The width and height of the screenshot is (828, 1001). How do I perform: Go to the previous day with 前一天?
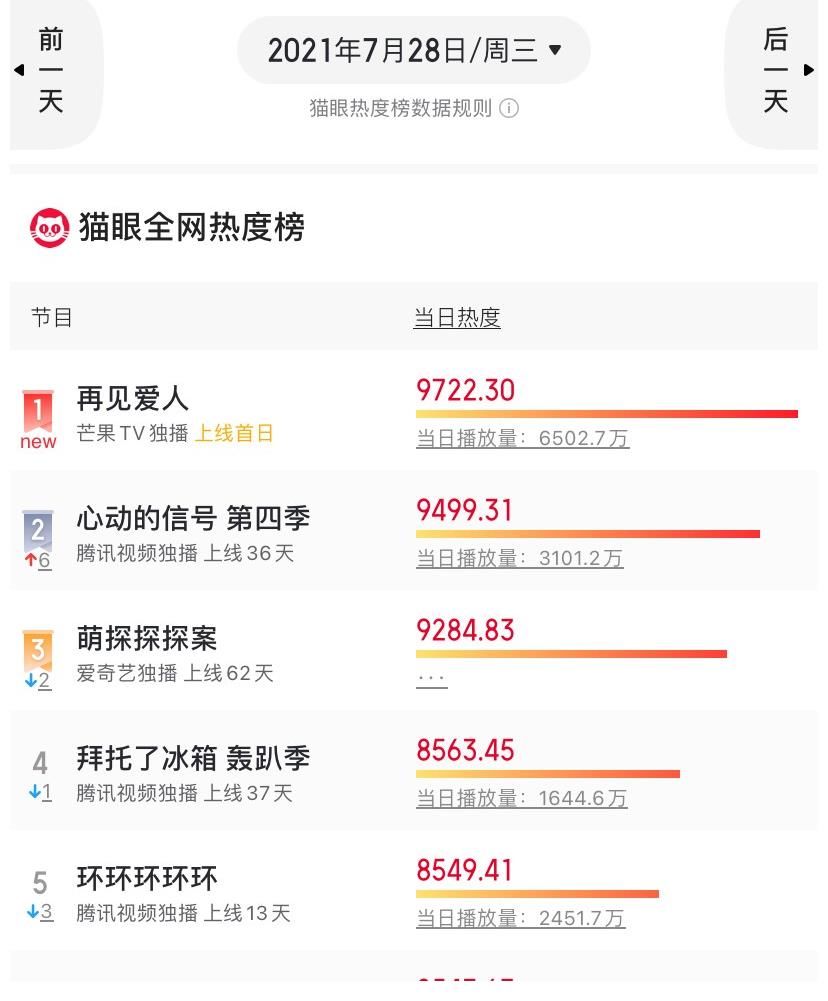tap(51, 69)
